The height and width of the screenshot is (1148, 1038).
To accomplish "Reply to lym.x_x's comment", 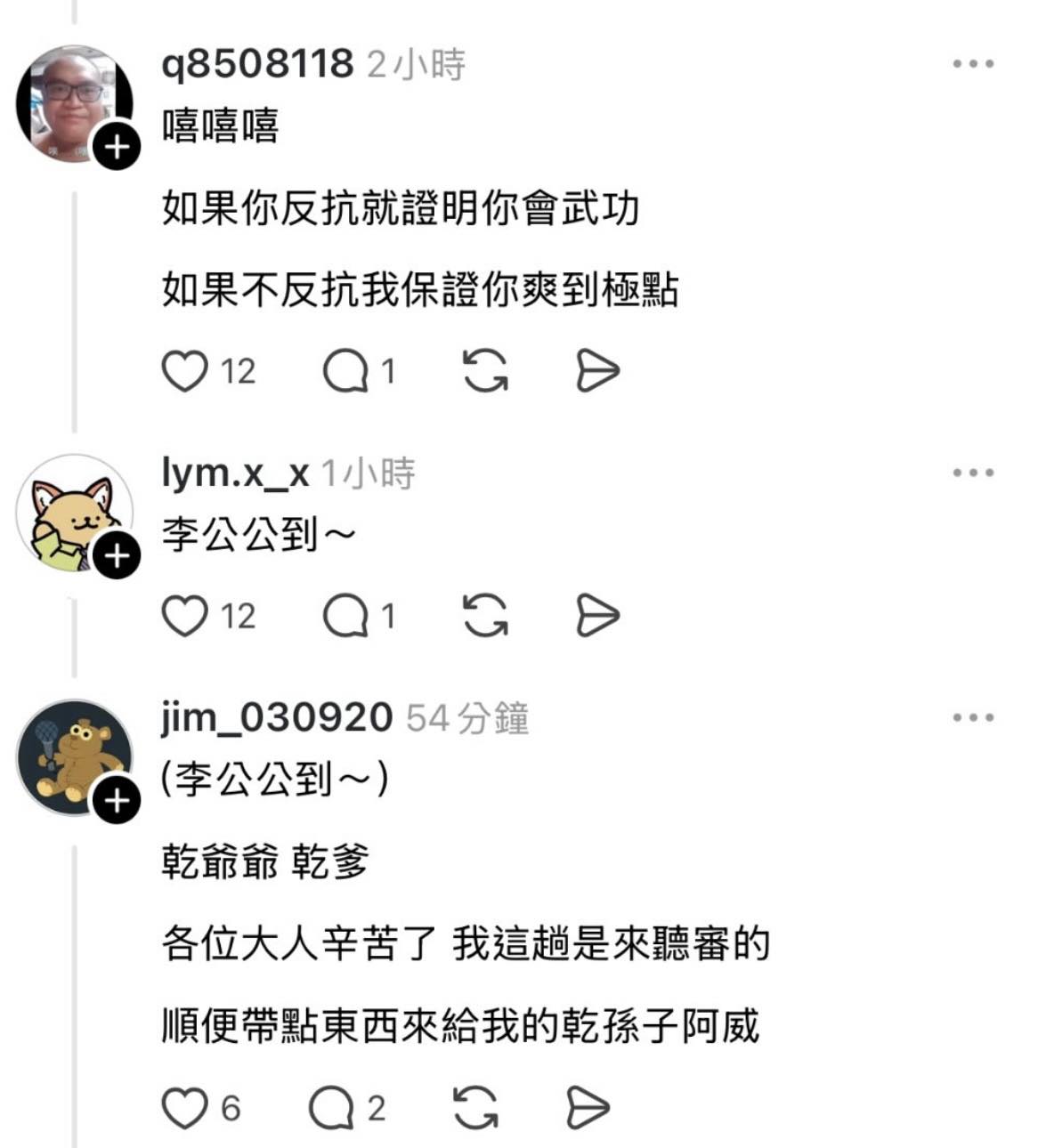I will coord(345,616).
